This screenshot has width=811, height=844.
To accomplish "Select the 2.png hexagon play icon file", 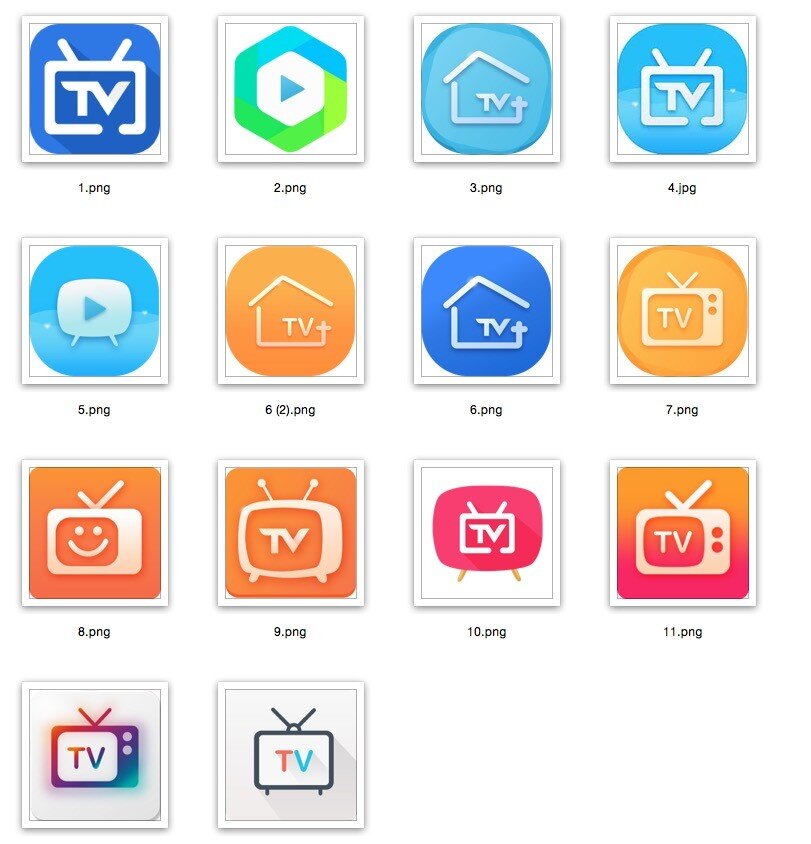I will point(290,89).
